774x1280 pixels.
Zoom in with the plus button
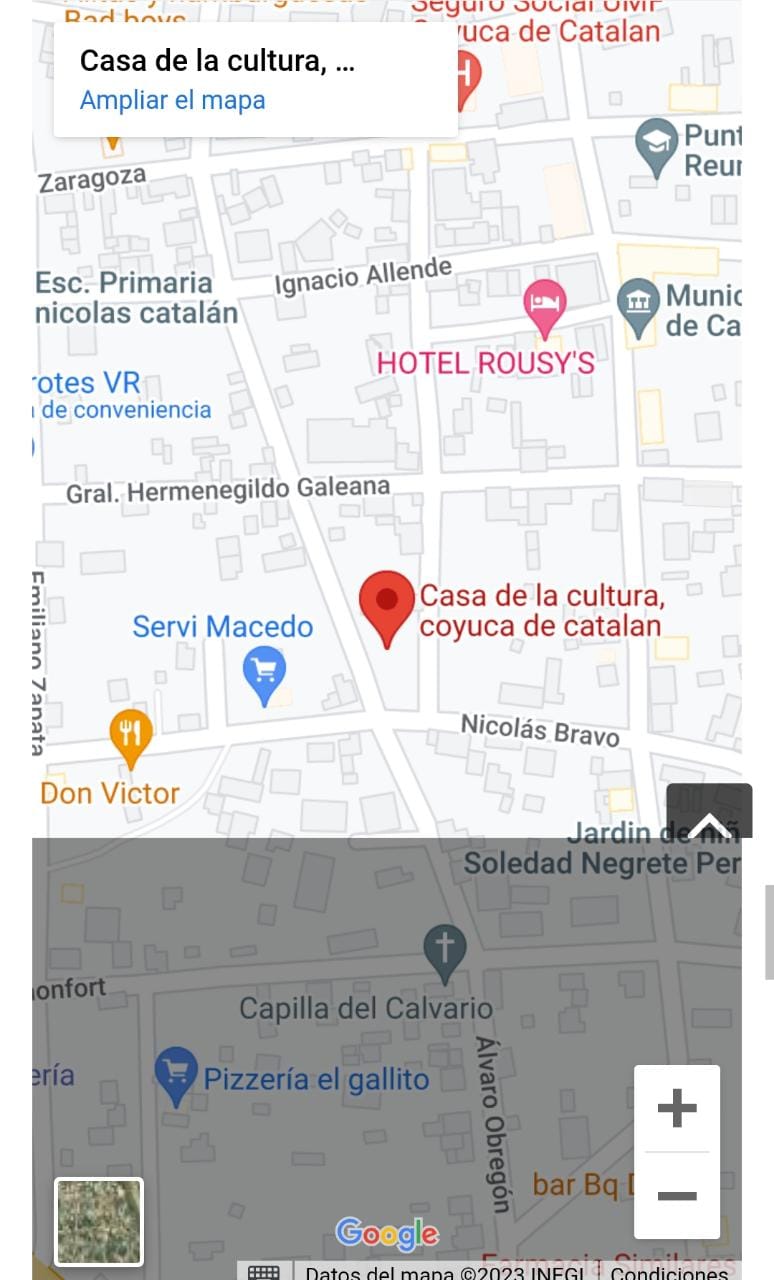(677, 1108)
